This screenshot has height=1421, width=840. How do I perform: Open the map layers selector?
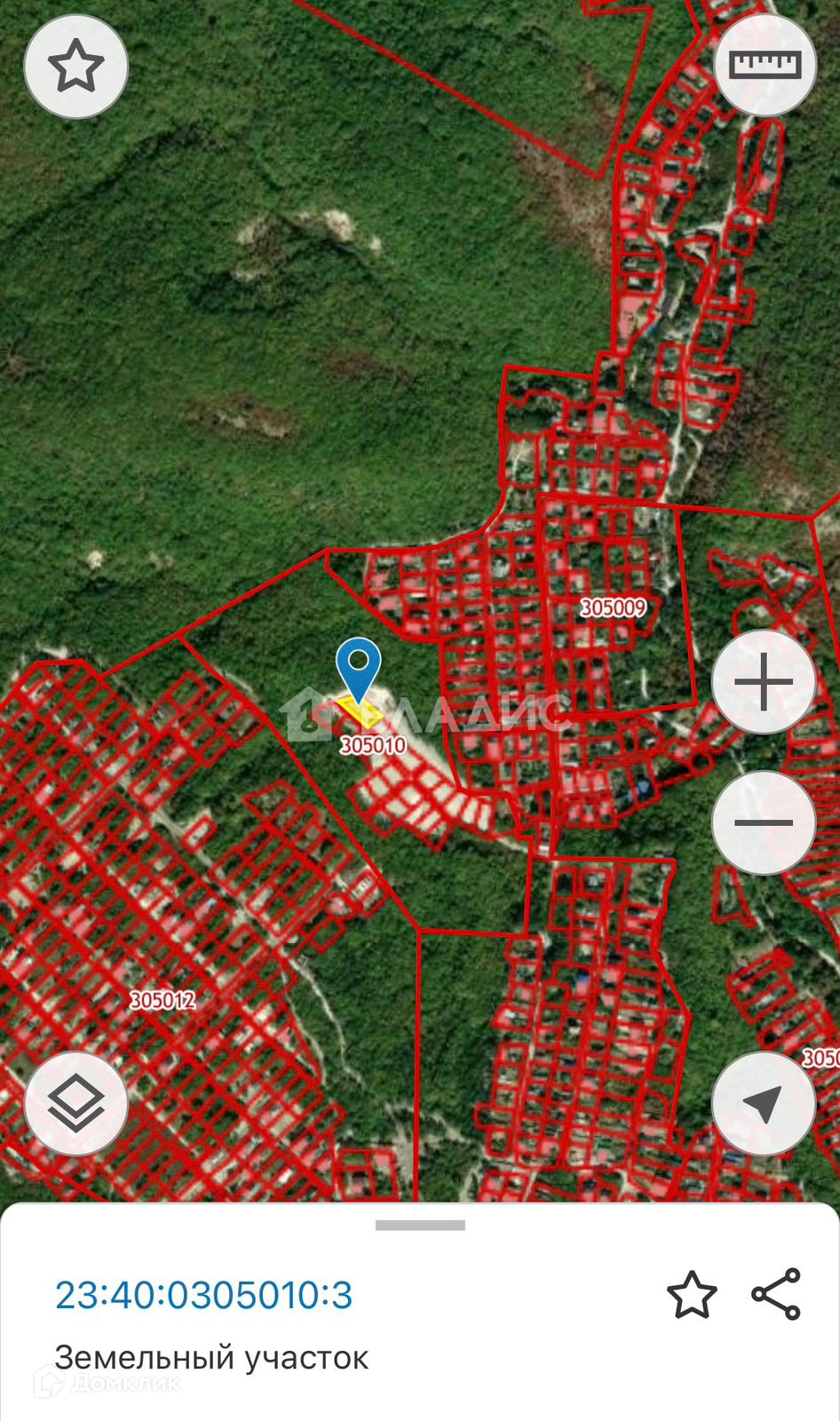76,1103
